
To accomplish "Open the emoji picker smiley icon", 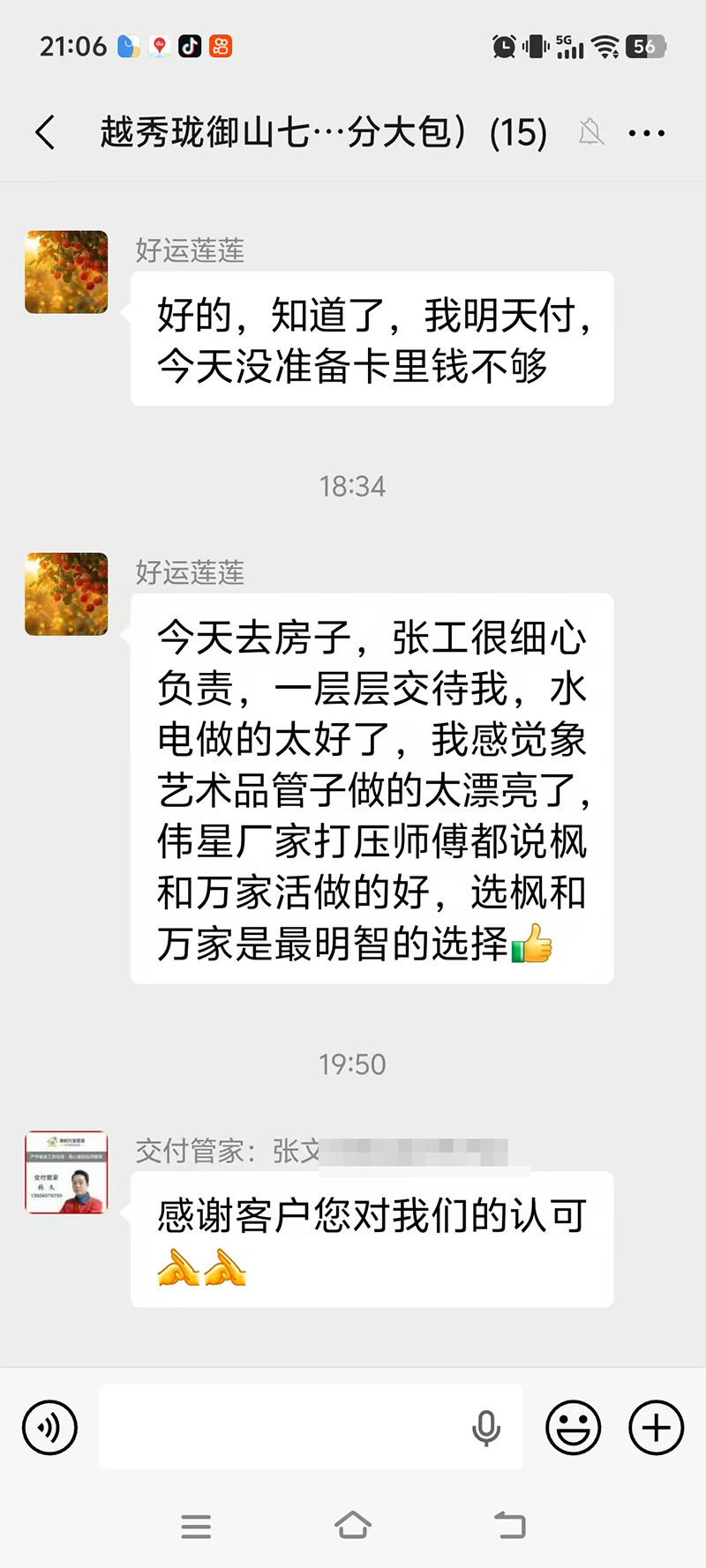I will click(573, 1427).
